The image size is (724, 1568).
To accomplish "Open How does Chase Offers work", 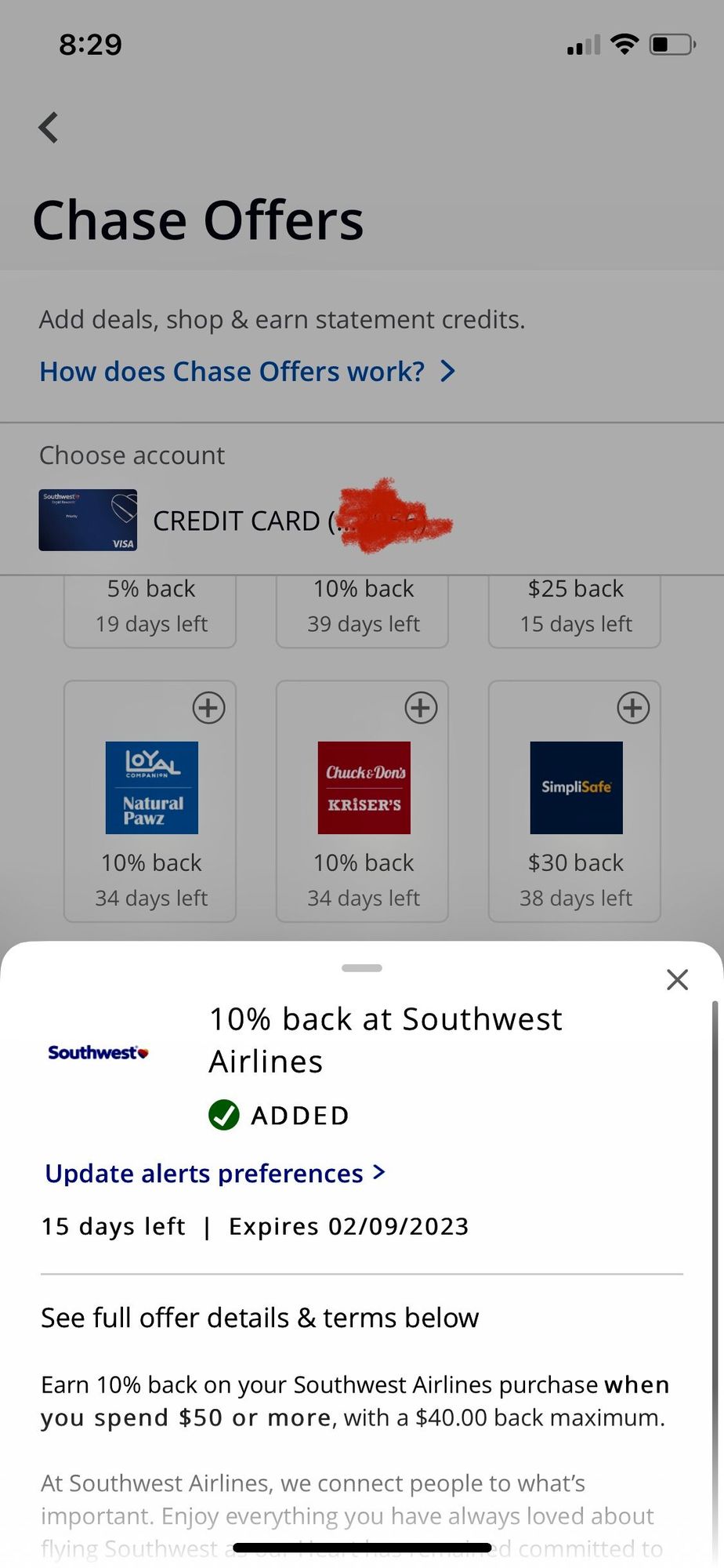I will [247, 372].
